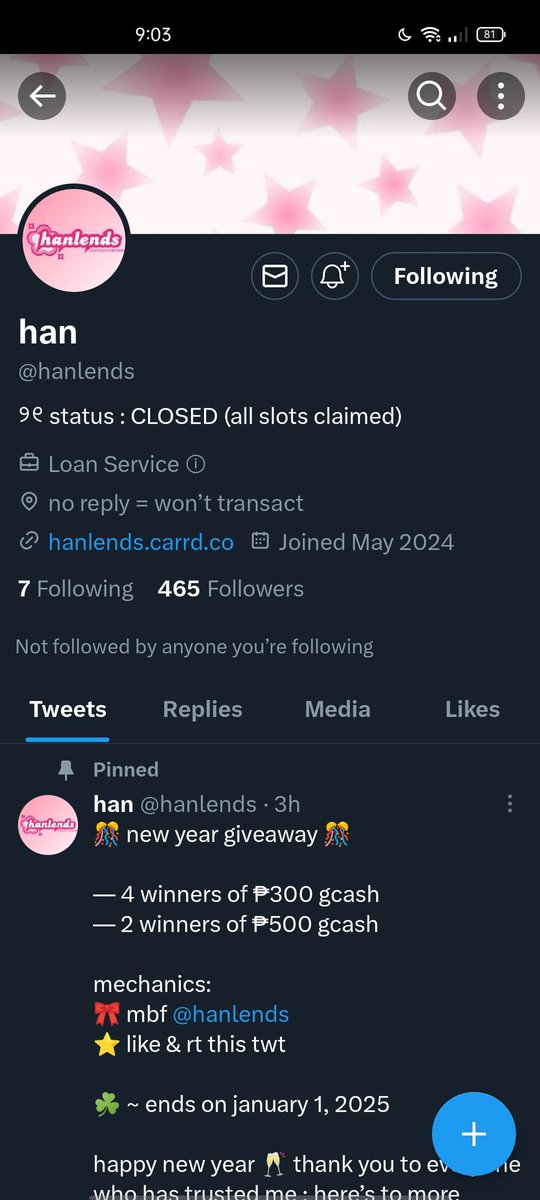The image size is (540, 1200).
Task: Tap the Following button
Action: 446,276
